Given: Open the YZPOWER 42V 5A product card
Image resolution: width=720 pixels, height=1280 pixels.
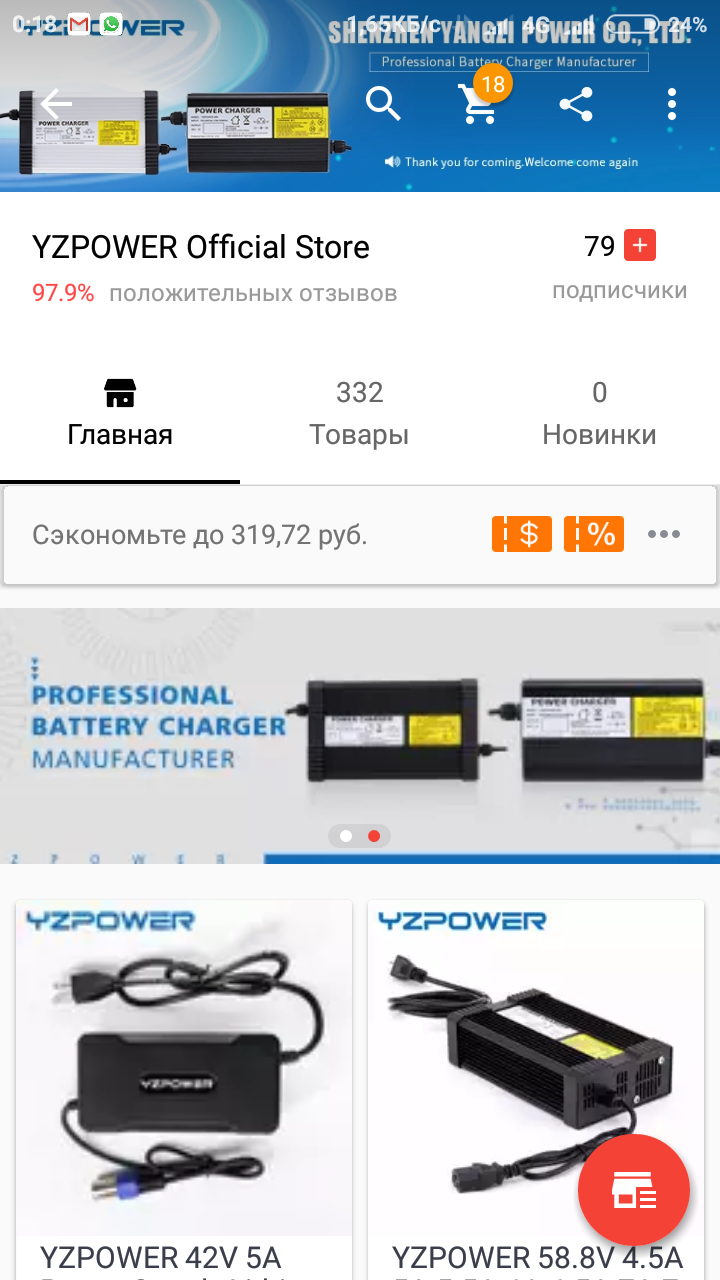Looking at the screenshot, I should point(184,1090).
